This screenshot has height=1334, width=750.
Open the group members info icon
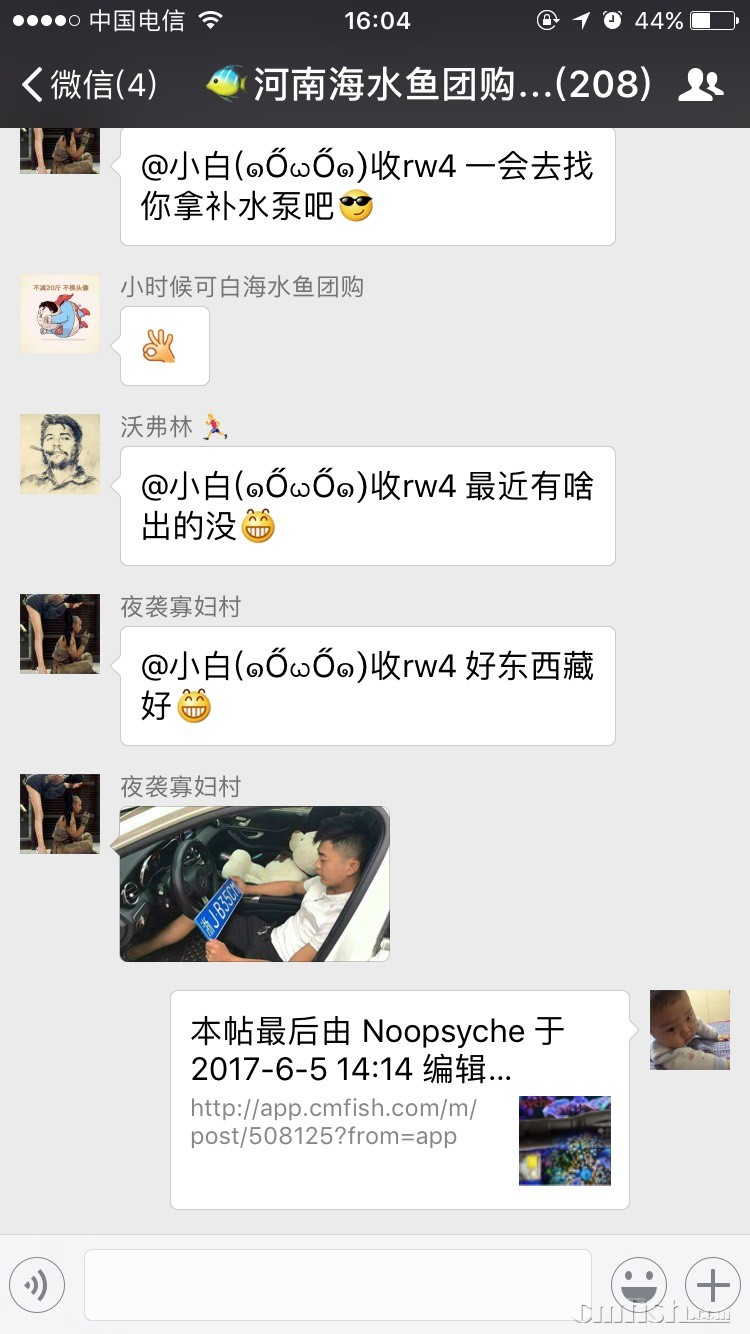tap(700, 85)
